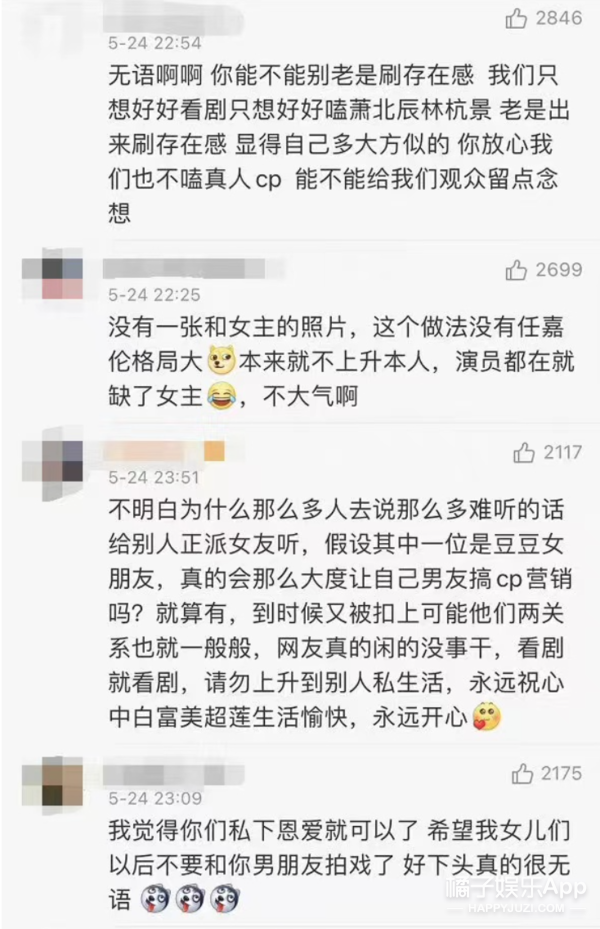Like the comment with 2175 likes

[x=523, y=774]
